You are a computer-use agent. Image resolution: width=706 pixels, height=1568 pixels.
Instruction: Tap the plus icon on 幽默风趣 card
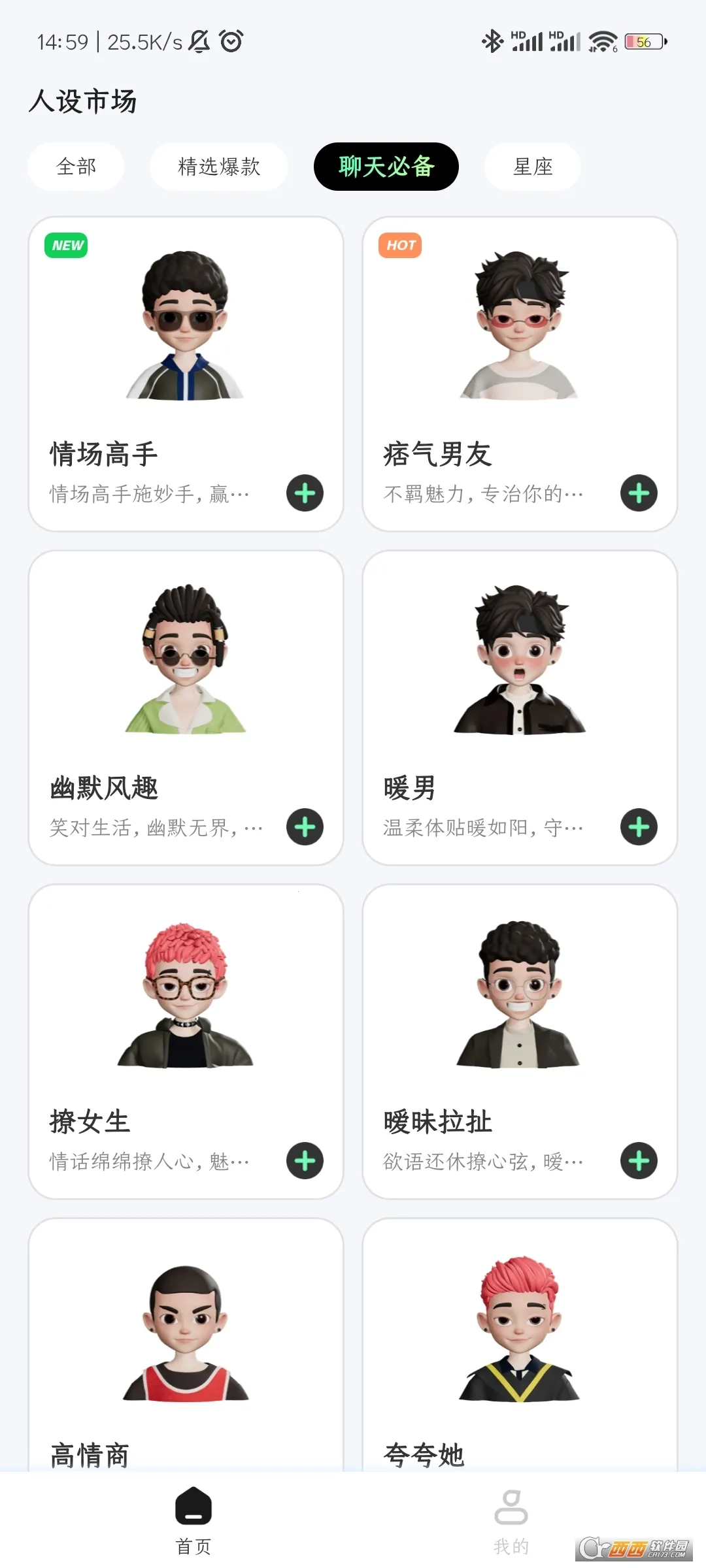[x=303, y=826]
